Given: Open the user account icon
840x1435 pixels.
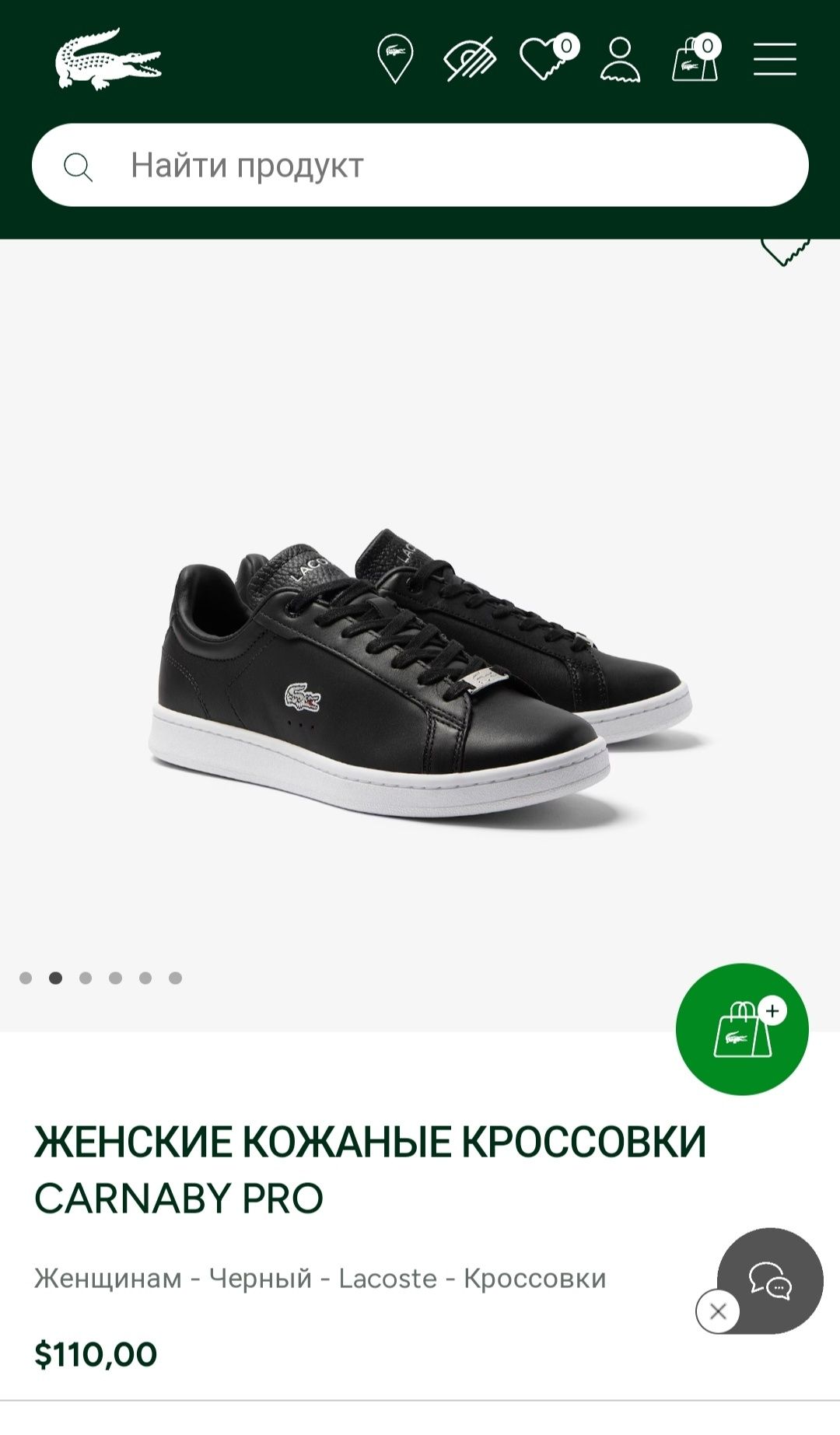Looking at the screenshot, I should (620, 60).
